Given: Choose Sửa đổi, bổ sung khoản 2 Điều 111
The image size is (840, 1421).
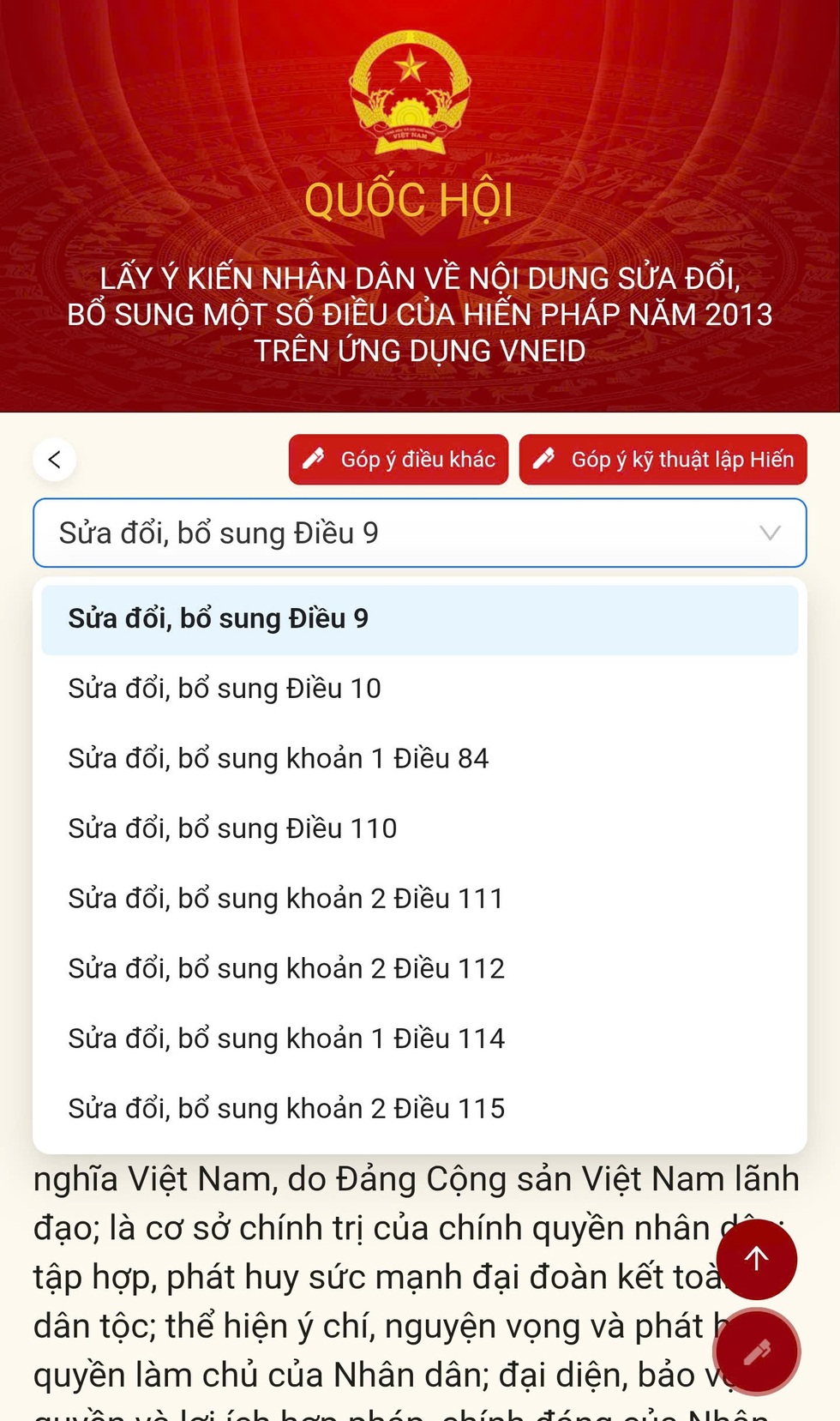Looking at the screenshot, I should [x=285, y=898].
